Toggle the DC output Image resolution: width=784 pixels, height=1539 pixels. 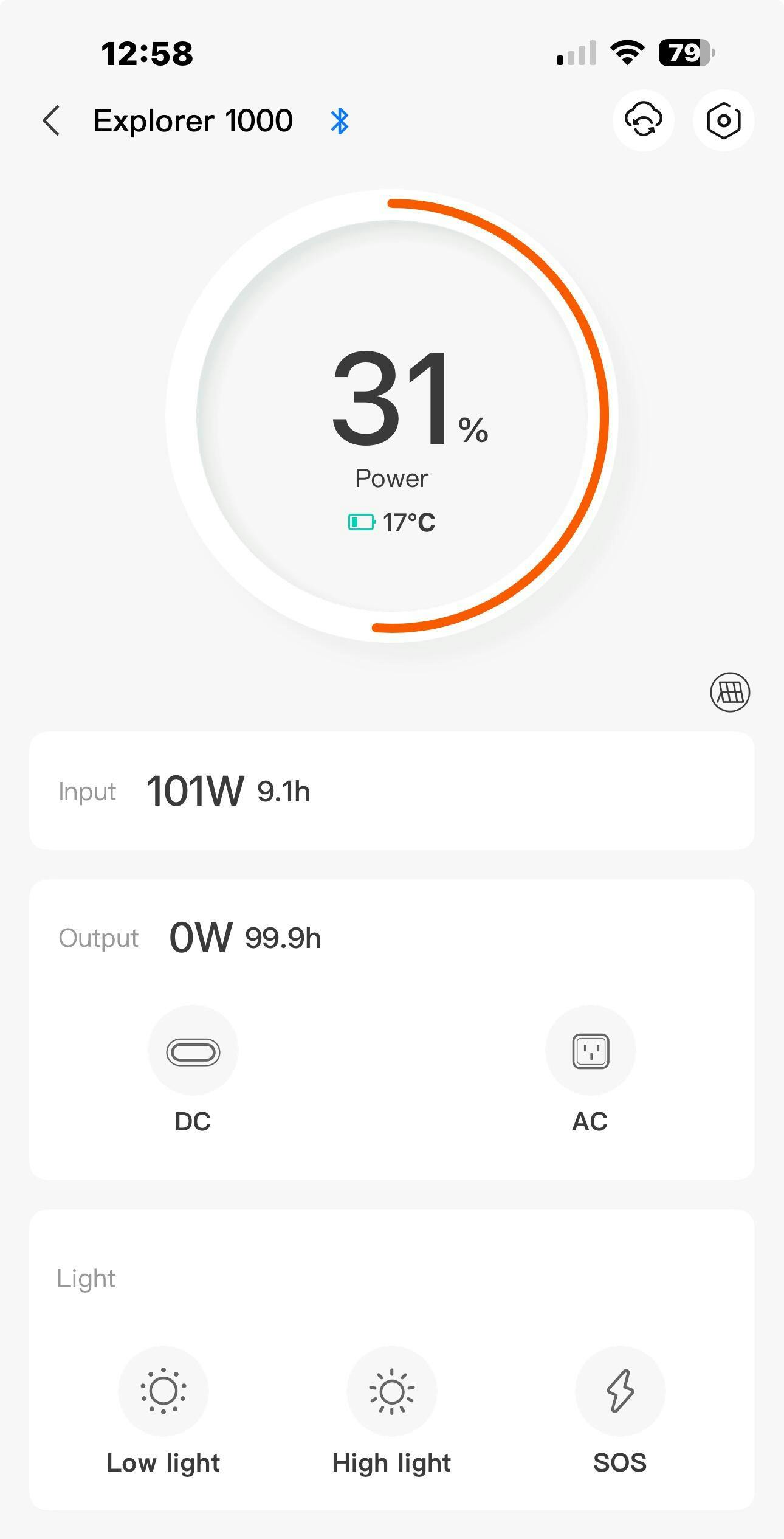pyautogui.click(x=193, y=1051)
